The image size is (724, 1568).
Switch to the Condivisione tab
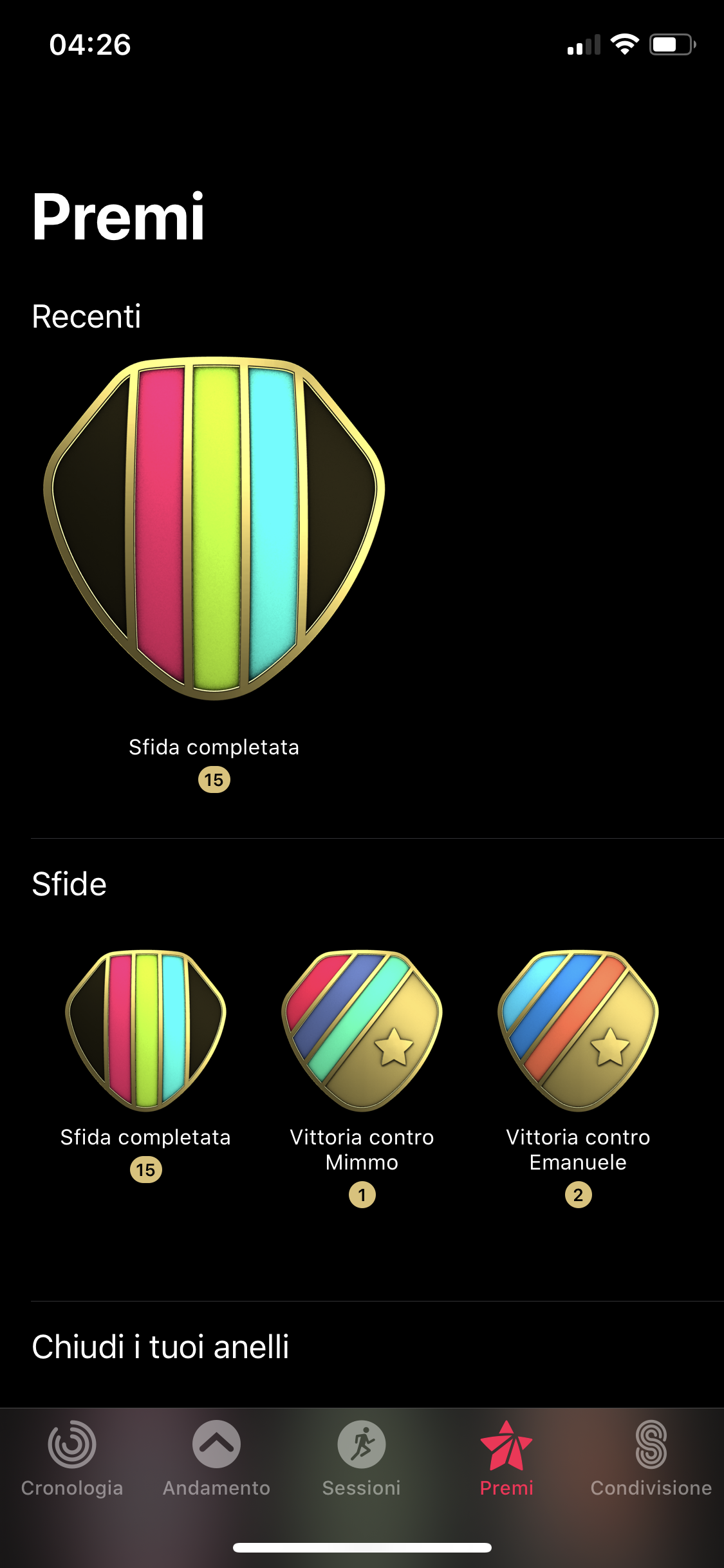(x=651, y=1459)
